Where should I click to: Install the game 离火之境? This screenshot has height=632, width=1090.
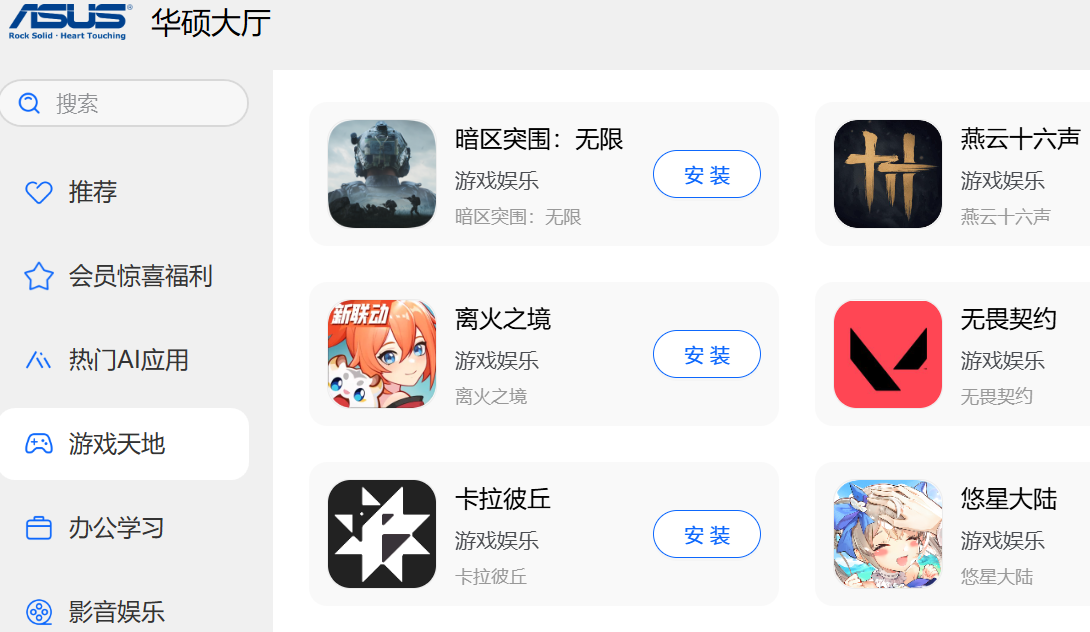[706, 355]
